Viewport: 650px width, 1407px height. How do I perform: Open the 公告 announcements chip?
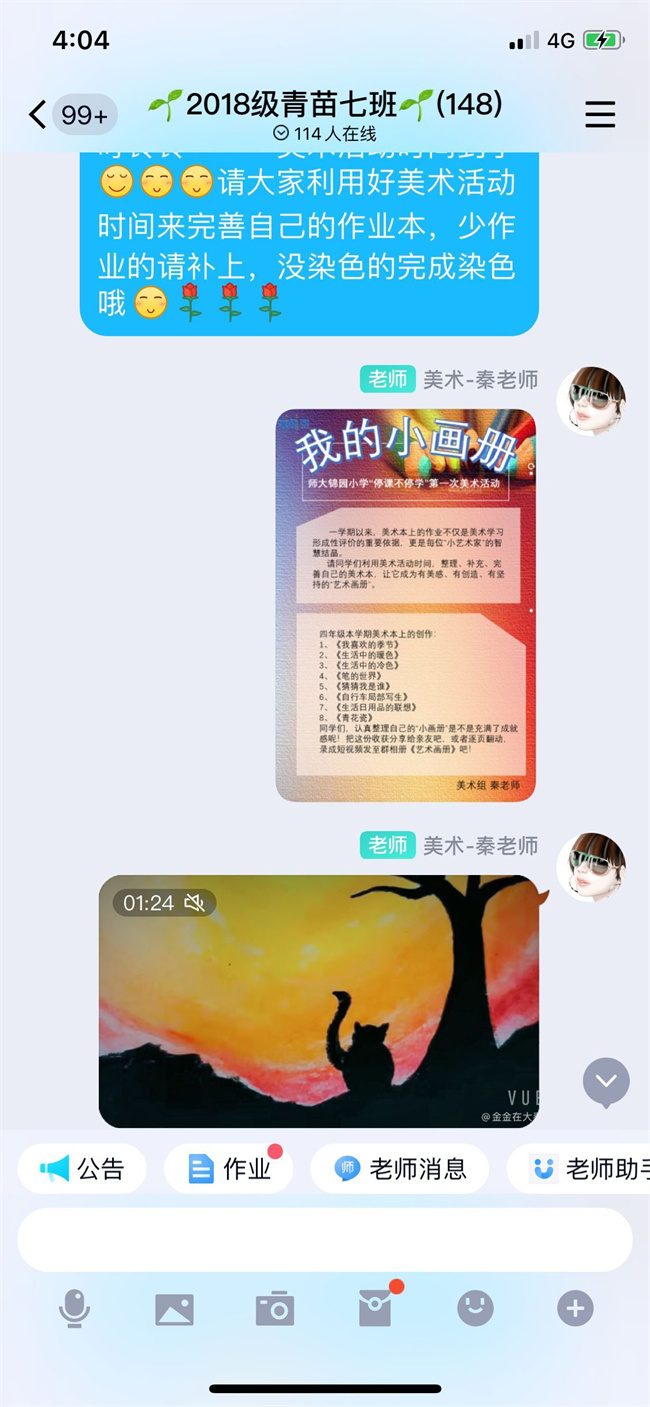click(82, 1168)
